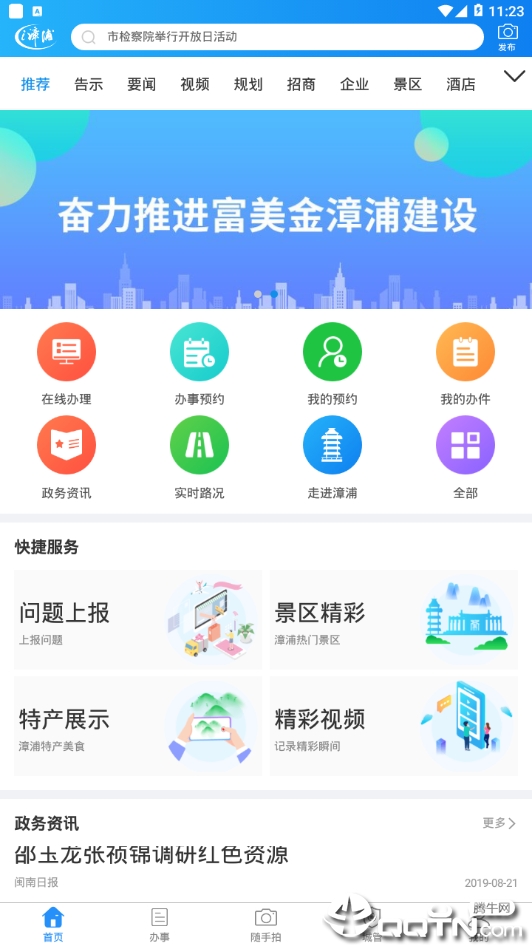Select the 景区 tab
The height and width of the screenshot is (946, 532).
[408, 84]
